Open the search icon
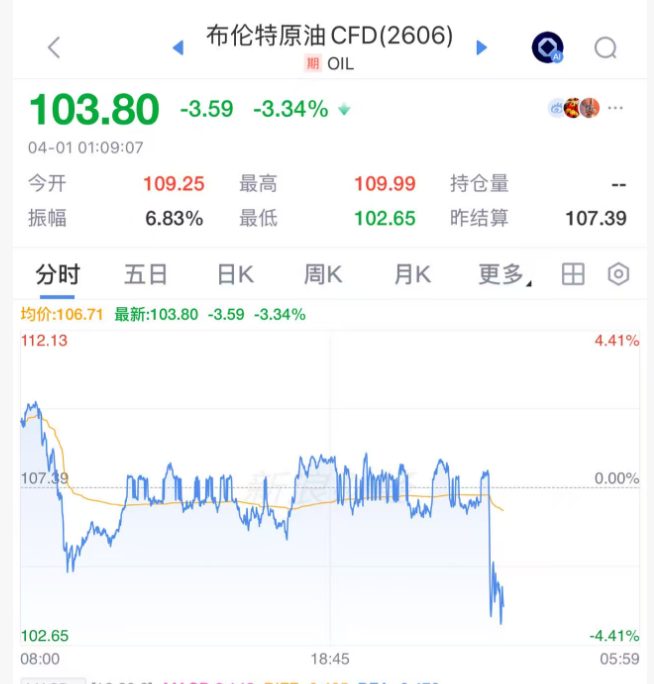Image resolution: width=654 pixels, height=684 pixels. [605, 47]
